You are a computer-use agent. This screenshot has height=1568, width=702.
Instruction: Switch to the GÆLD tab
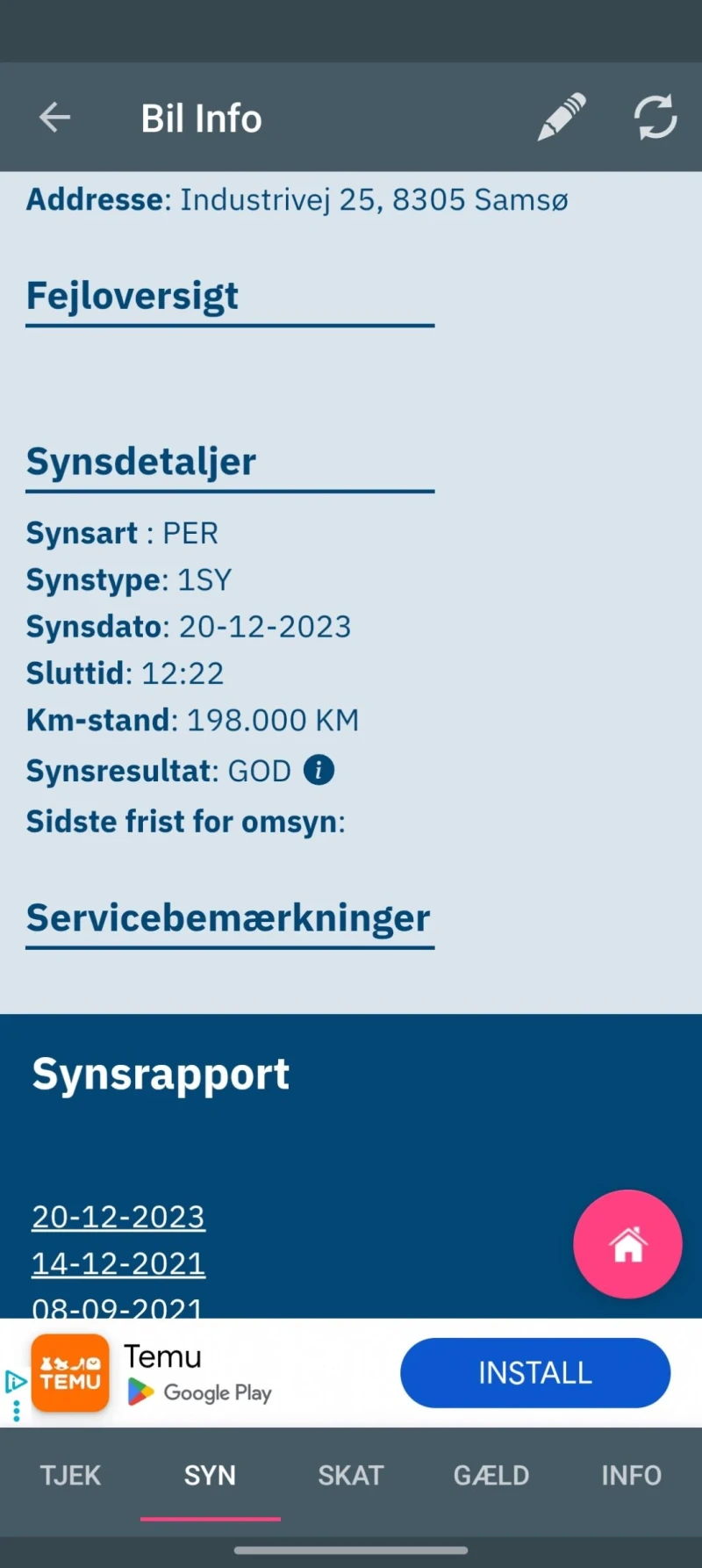pyautogui.click(x=491, y=1476)
